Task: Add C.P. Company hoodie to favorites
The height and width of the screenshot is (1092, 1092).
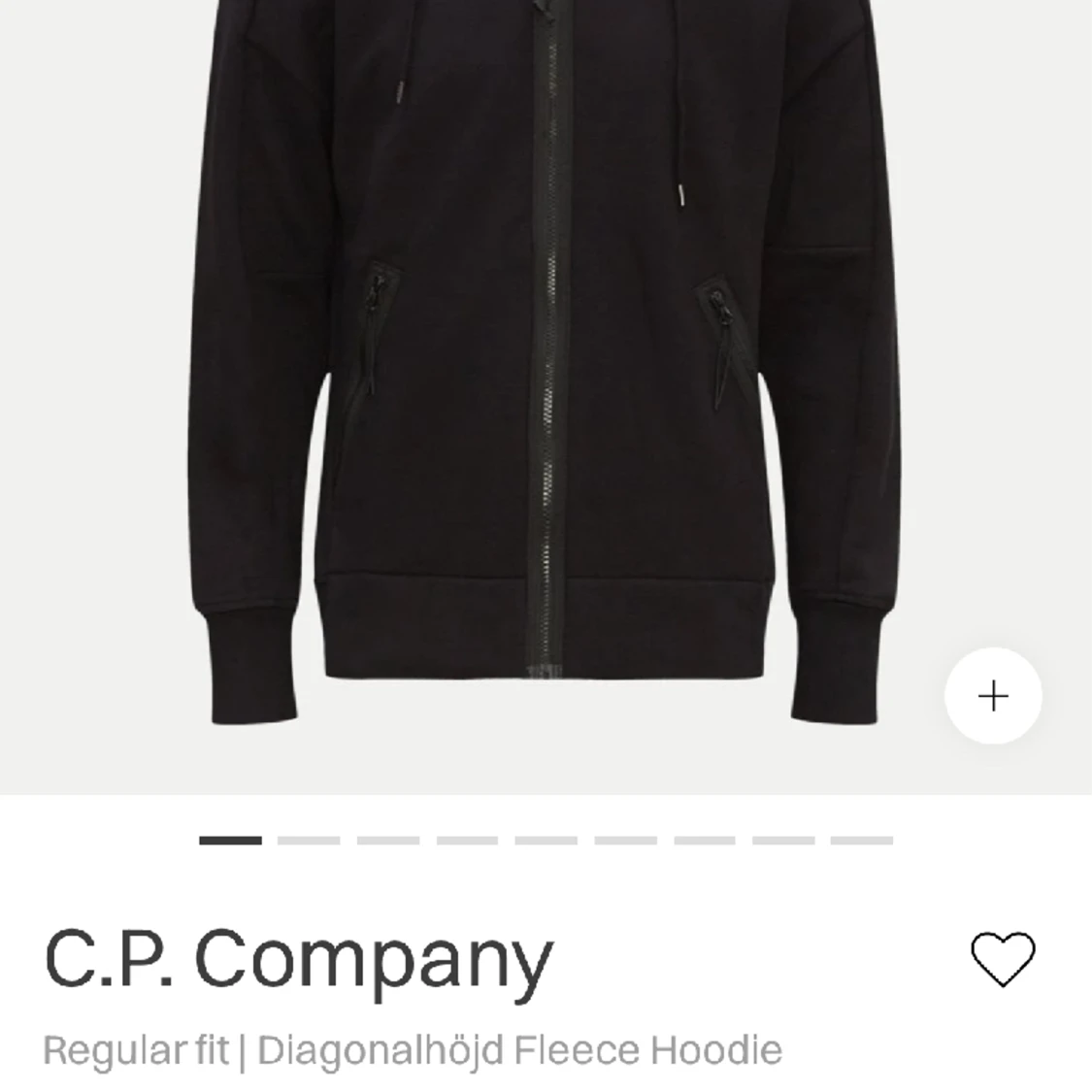Action: click(x=1004, y=959)
